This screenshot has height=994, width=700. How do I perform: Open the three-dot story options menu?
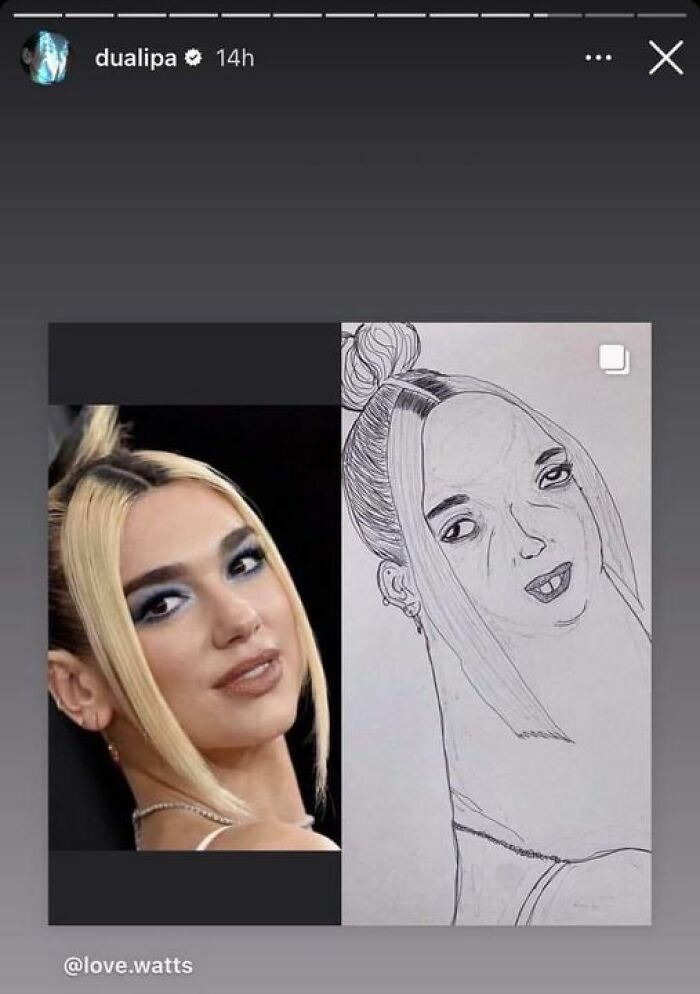click(x=599, y=58)
